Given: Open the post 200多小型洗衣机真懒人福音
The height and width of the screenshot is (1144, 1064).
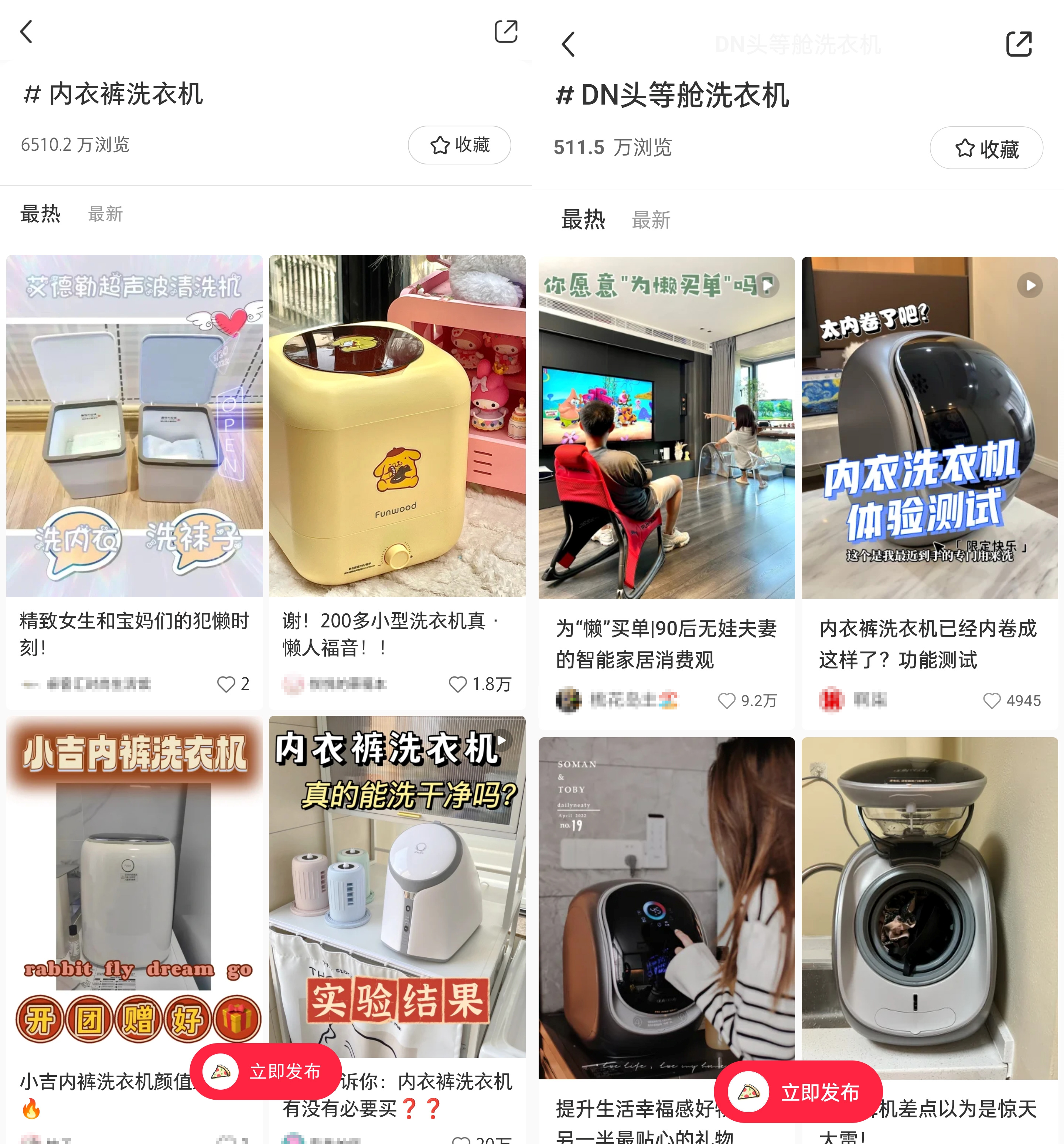Looking at the screenshot, I should tap(397, 426).
